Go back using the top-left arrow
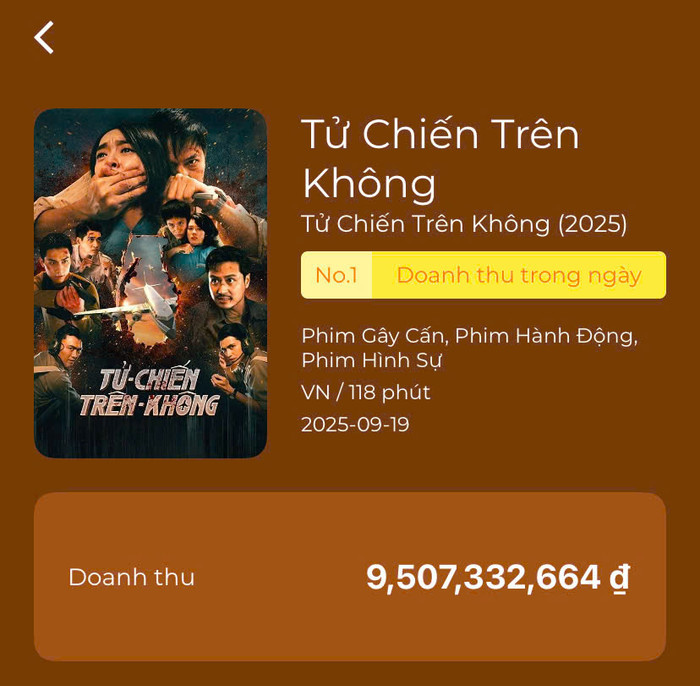 click(44, 37)
